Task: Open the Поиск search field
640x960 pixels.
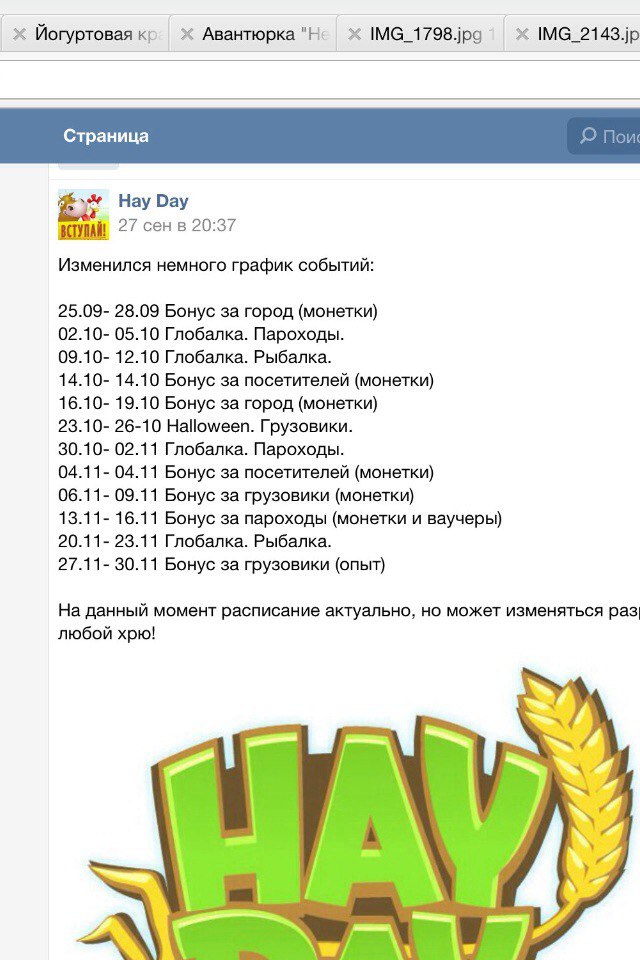Action: [x=612, y=136]
